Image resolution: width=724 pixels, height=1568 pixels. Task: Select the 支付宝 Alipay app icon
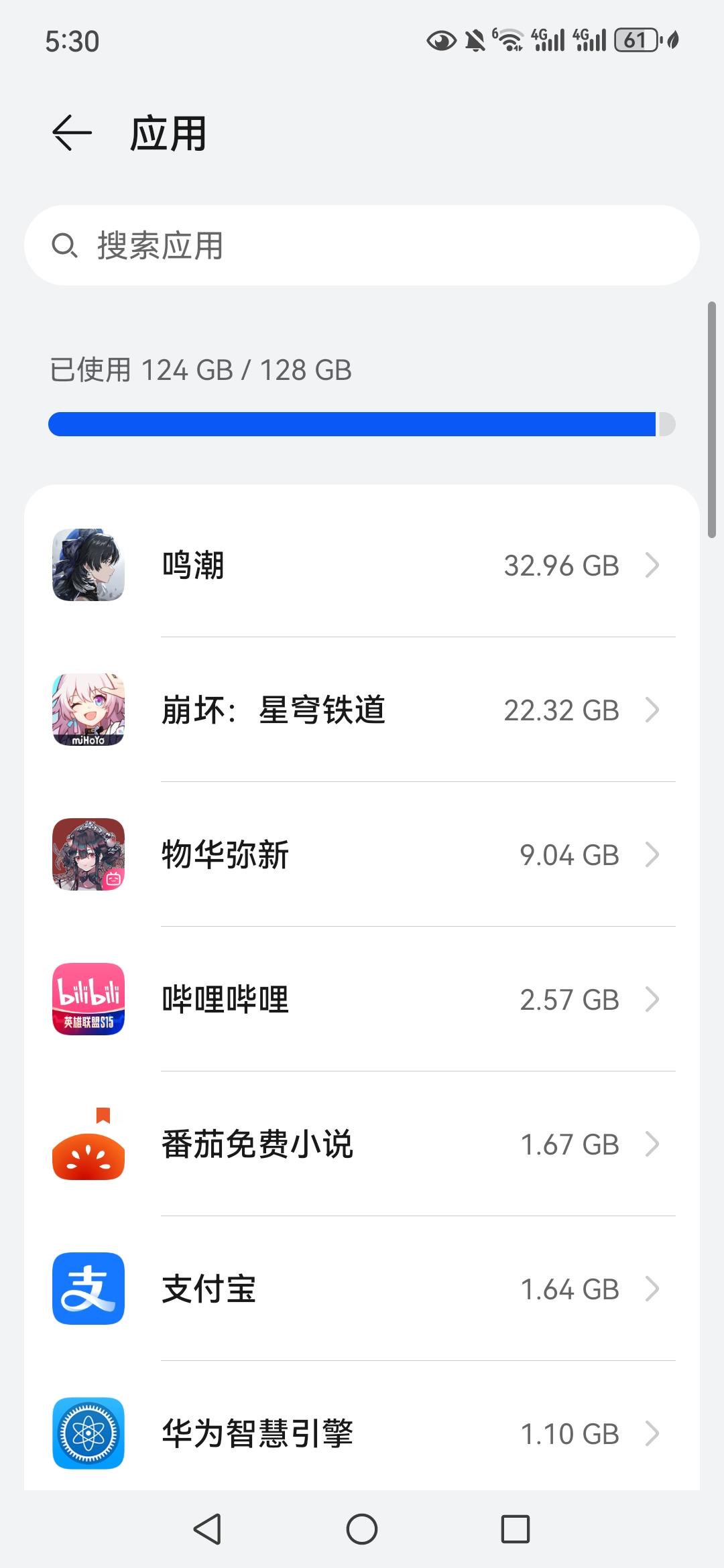click(x=88, y=1289)
